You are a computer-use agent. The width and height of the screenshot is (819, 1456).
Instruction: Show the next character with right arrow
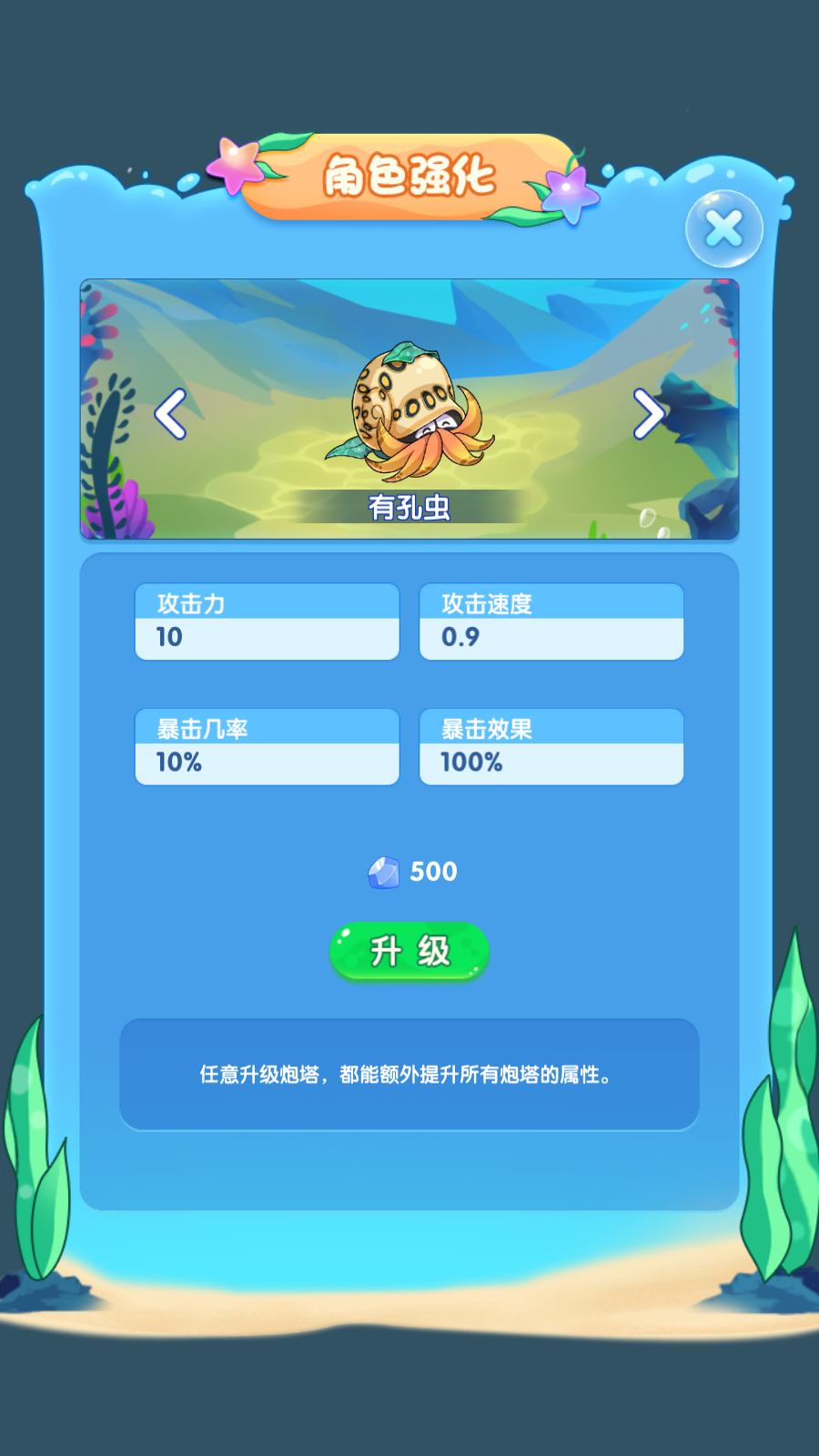(648, 414)
